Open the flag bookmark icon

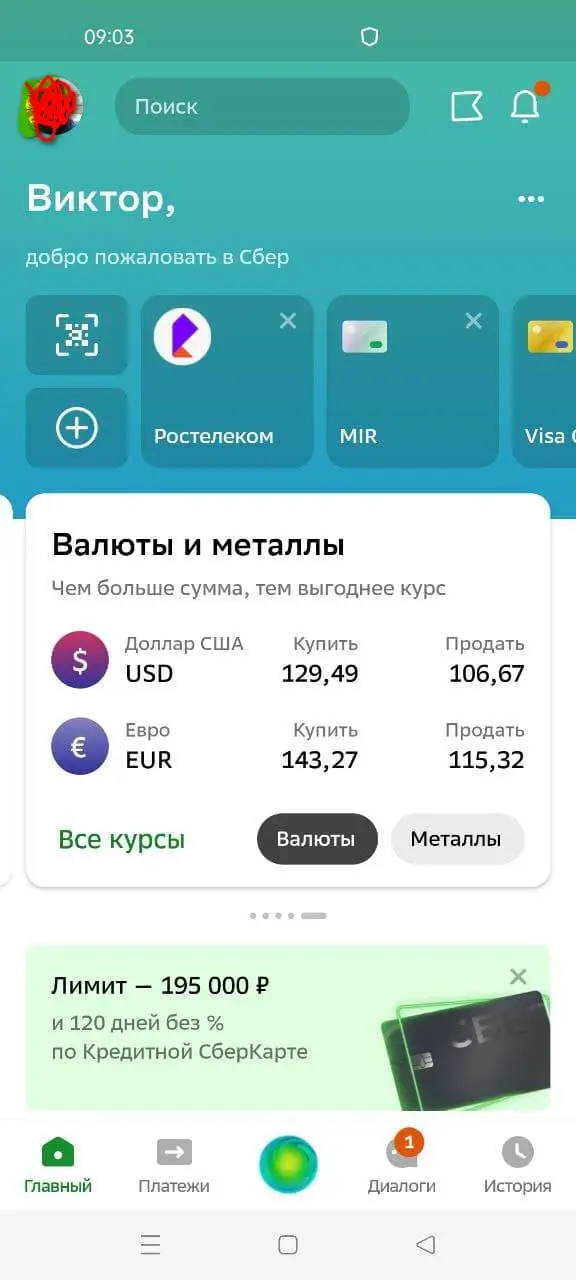pos(467,106)
